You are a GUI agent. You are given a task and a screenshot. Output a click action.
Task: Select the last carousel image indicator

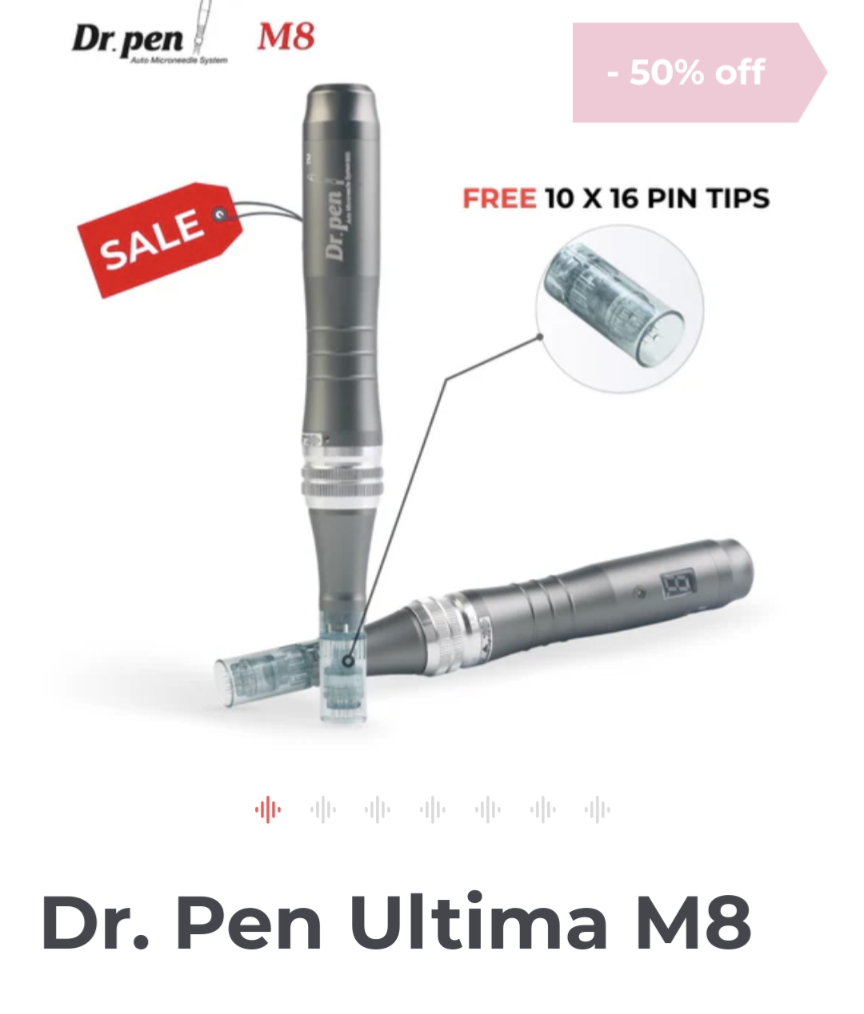598,809
